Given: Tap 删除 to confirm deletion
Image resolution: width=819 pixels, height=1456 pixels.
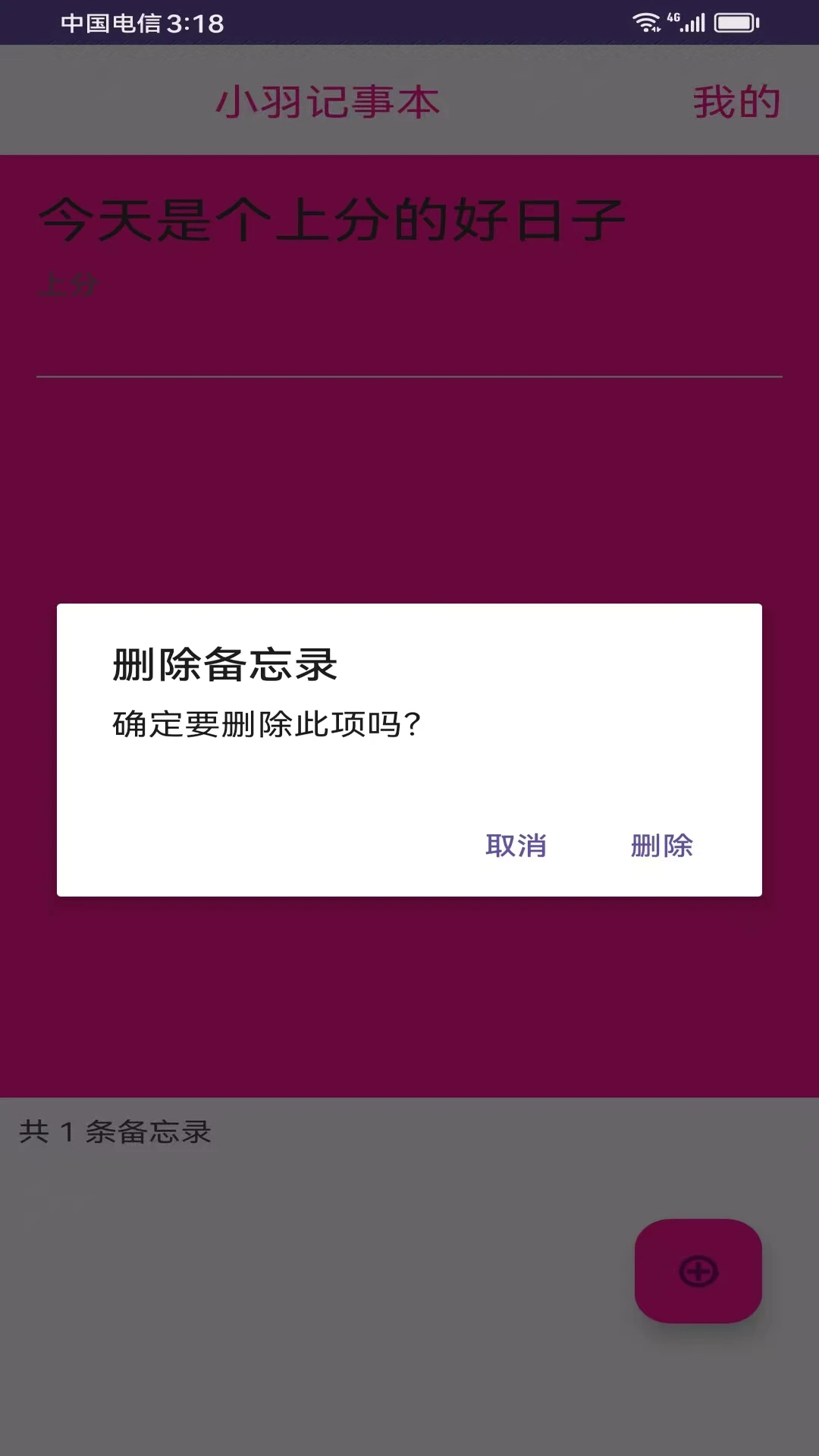Looking at the screenshot, I should pos(662,845).
